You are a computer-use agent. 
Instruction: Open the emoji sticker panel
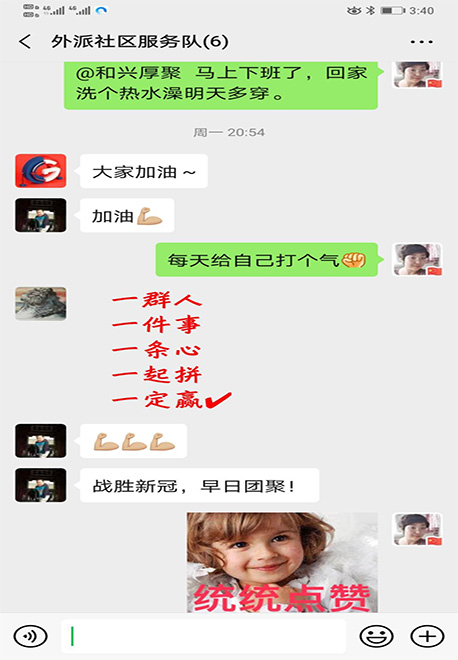tap(377, 636)
